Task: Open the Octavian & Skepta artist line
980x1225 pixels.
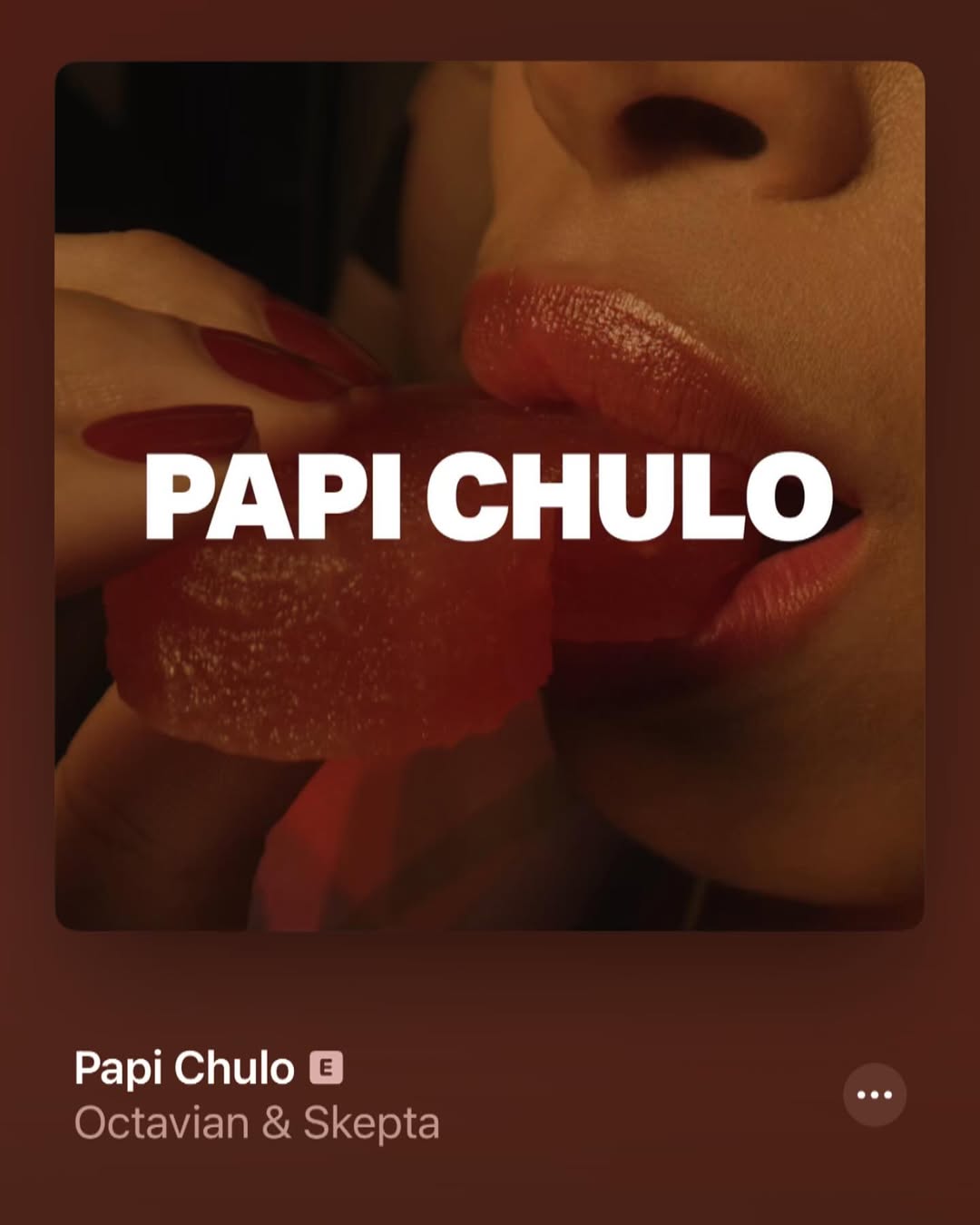Action: tap(257, 1123)
